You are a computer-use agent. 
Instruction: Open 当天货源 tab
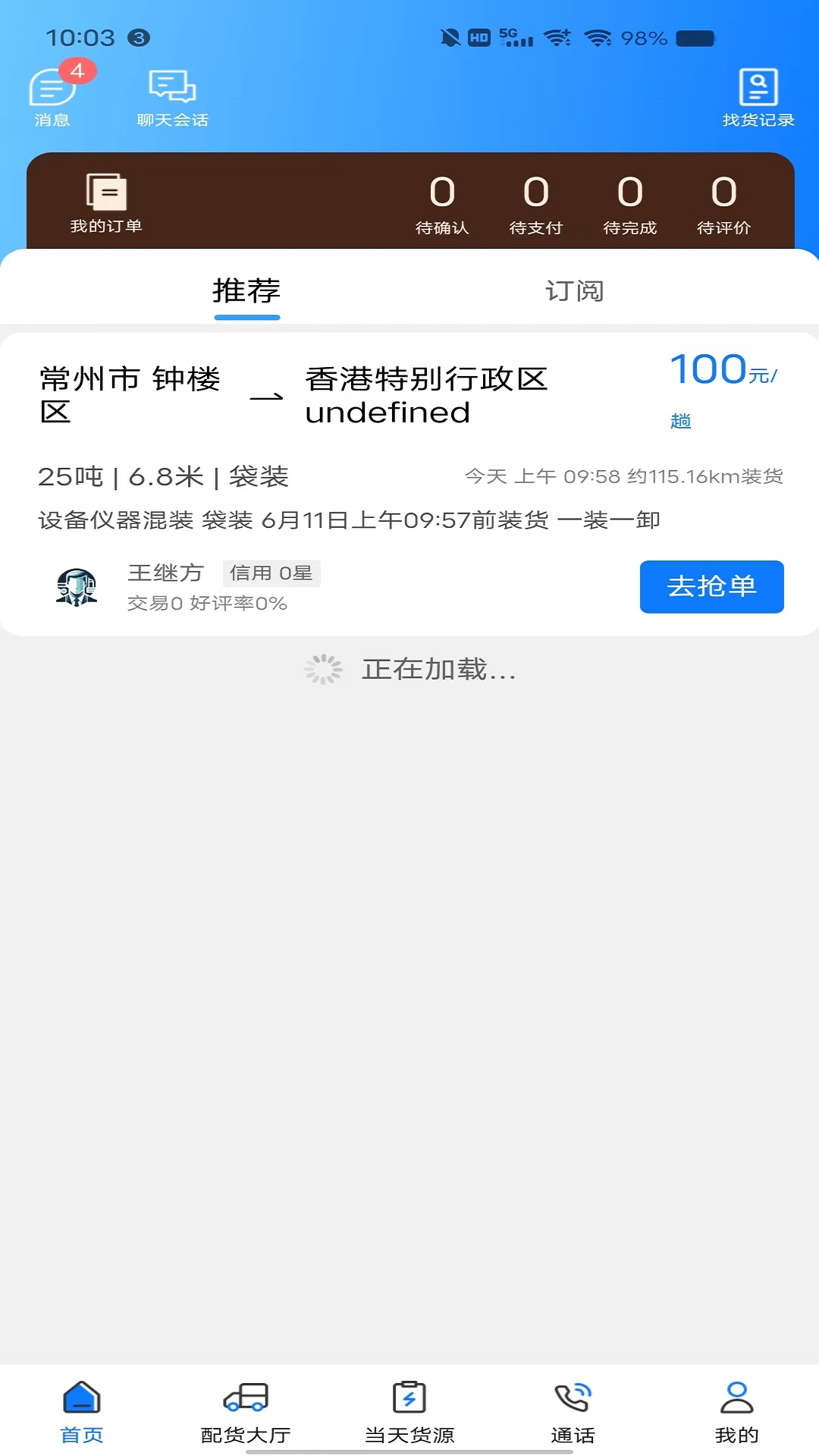[x=409, y=1412]
